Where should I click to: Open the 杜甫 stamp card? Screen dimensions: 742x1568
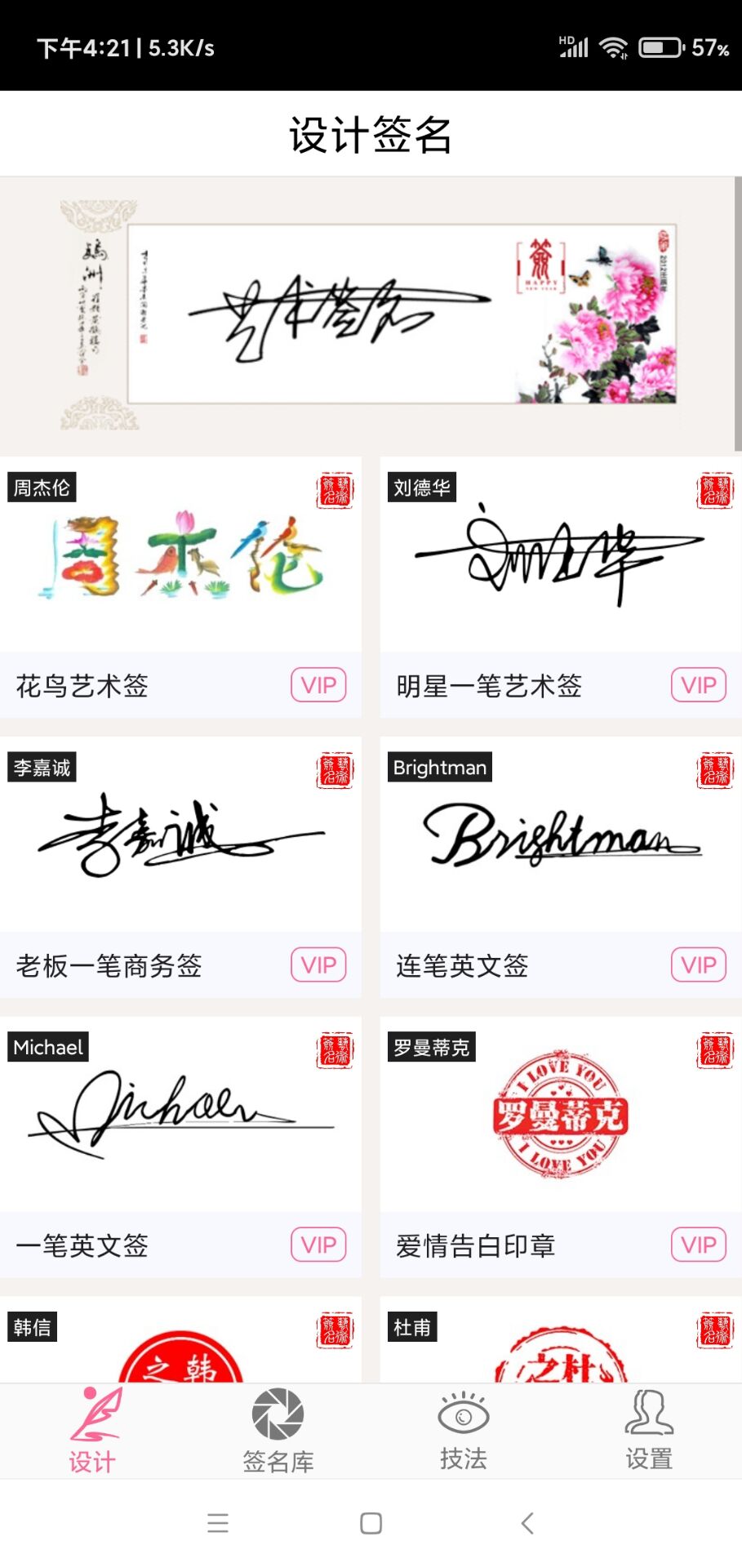pos(561,1339)
